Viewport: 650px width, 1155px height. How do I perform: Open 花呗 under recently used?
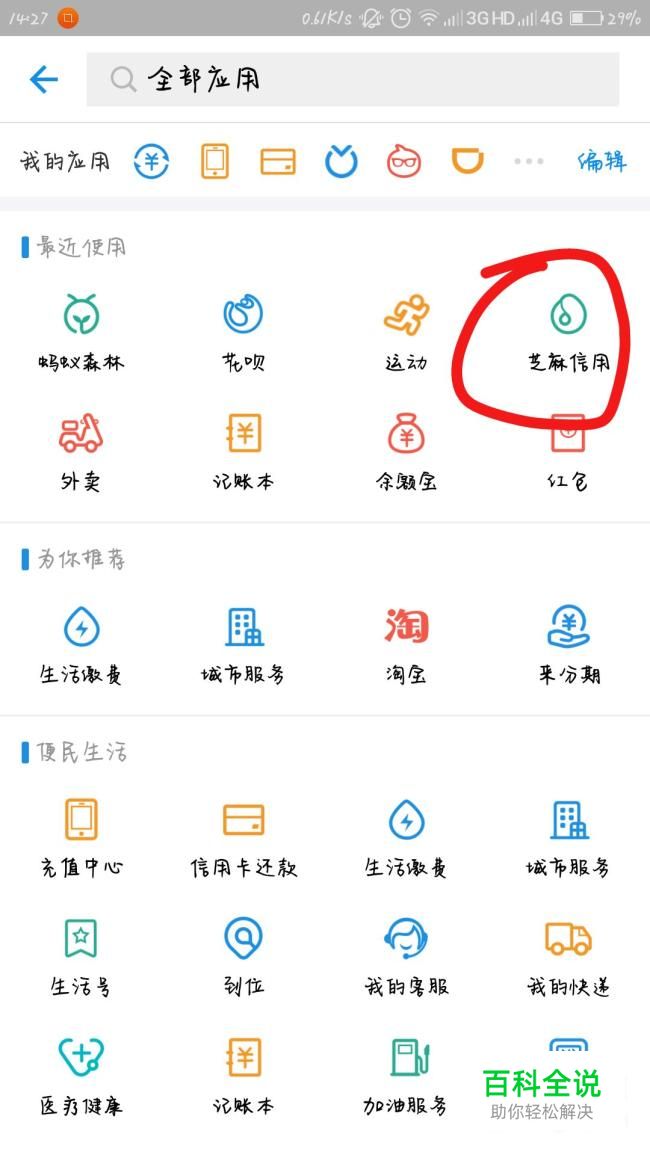pyautogui.click(x=243, y=332)
